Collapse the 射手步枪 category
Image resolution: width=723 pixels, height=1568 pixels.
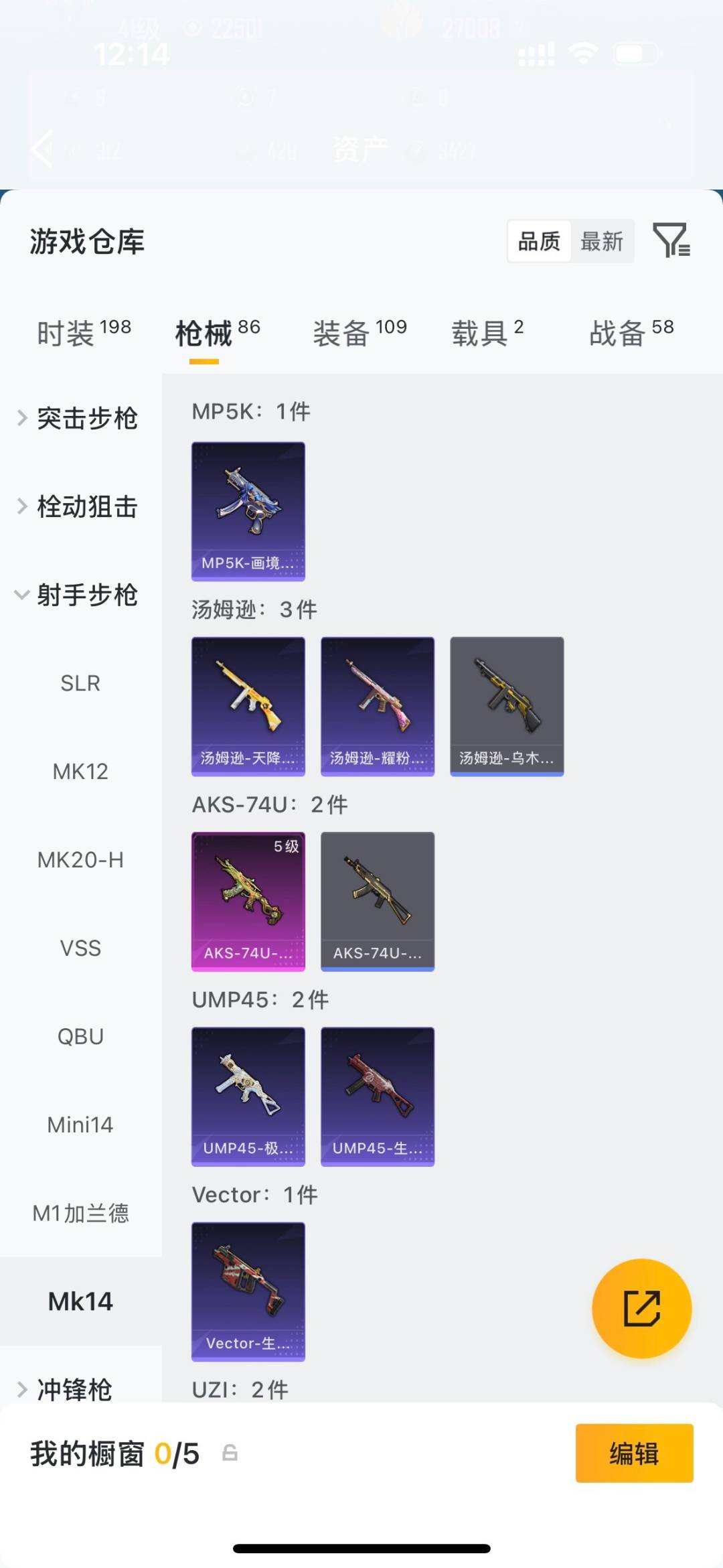87,595
